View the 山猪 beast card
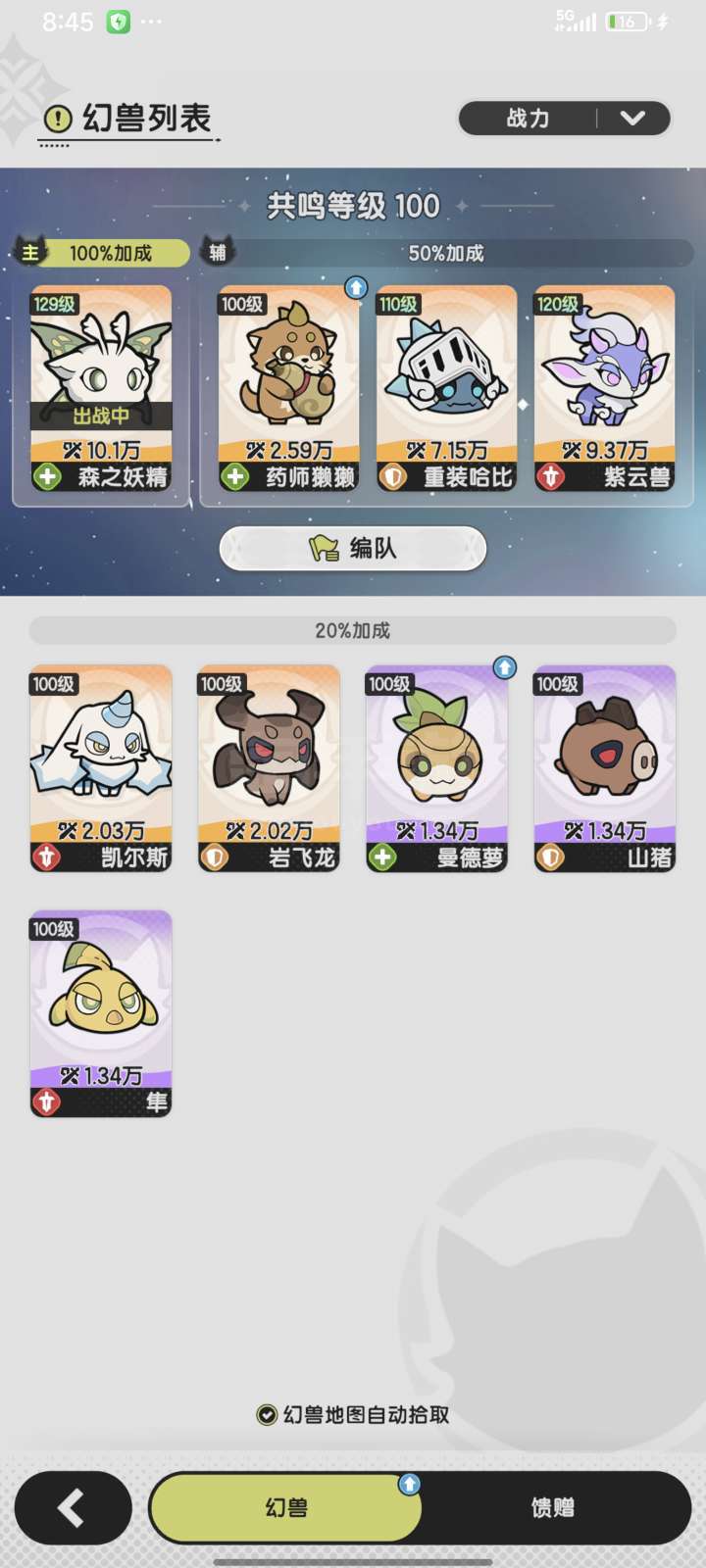The image size is (706, 1568). tap(604, 769)
